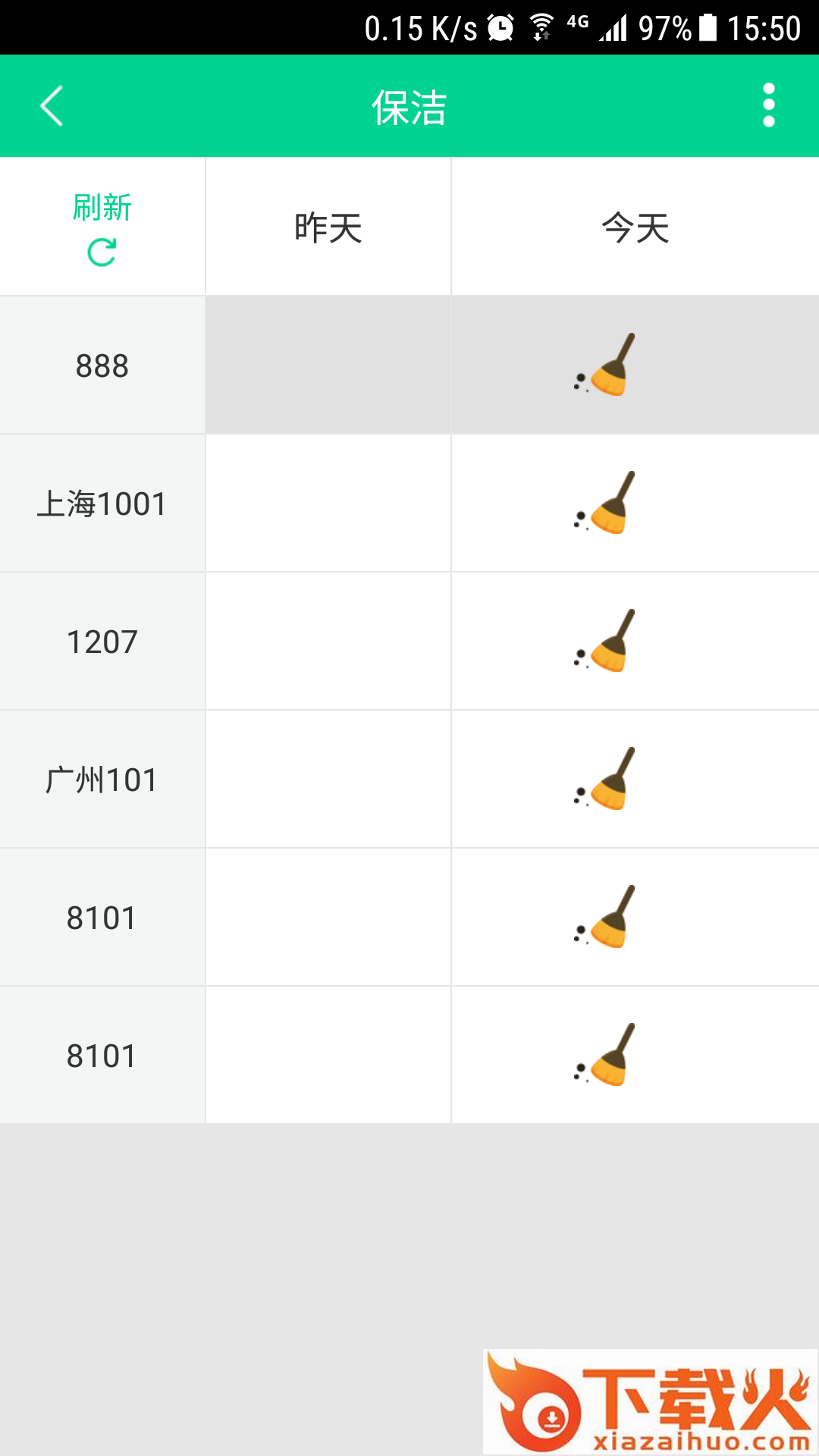
Task: Tap the 广州101 room label
Action: pos(102,779)
